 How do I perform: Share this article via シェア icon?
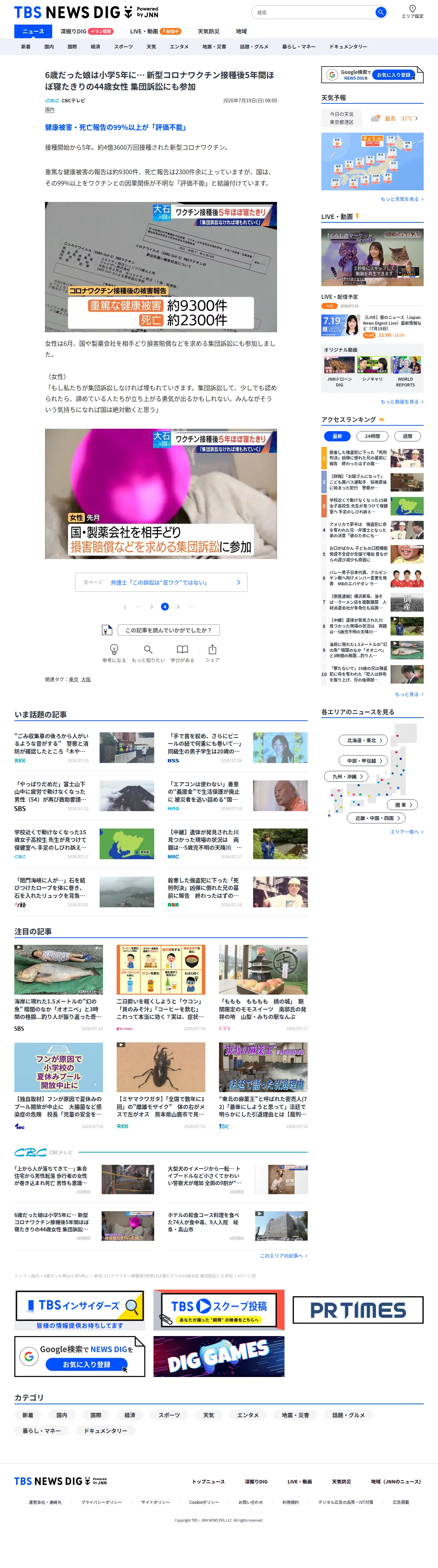click(212, 653)
